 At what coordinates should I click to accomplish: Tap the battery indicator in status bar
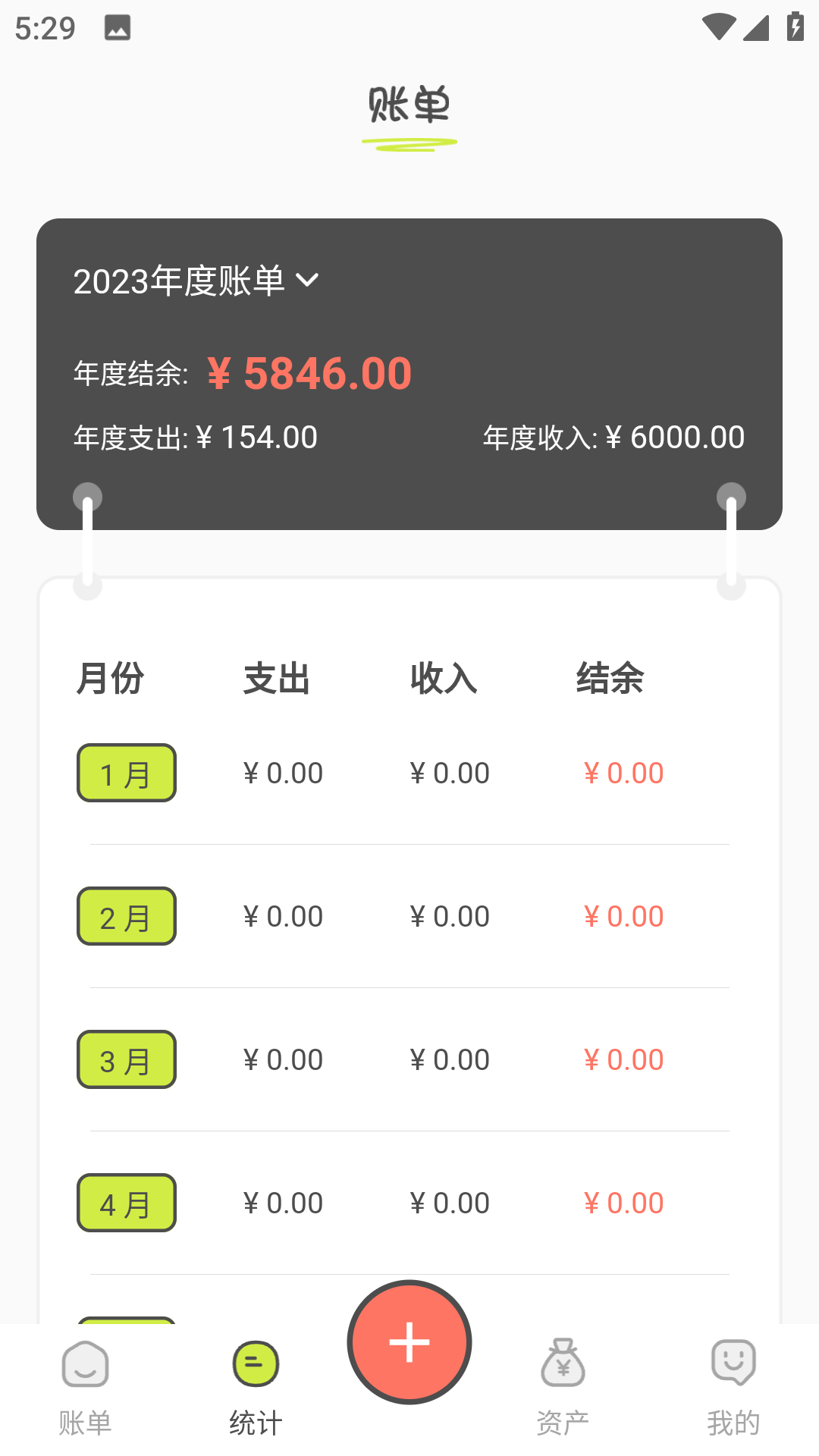793,28
